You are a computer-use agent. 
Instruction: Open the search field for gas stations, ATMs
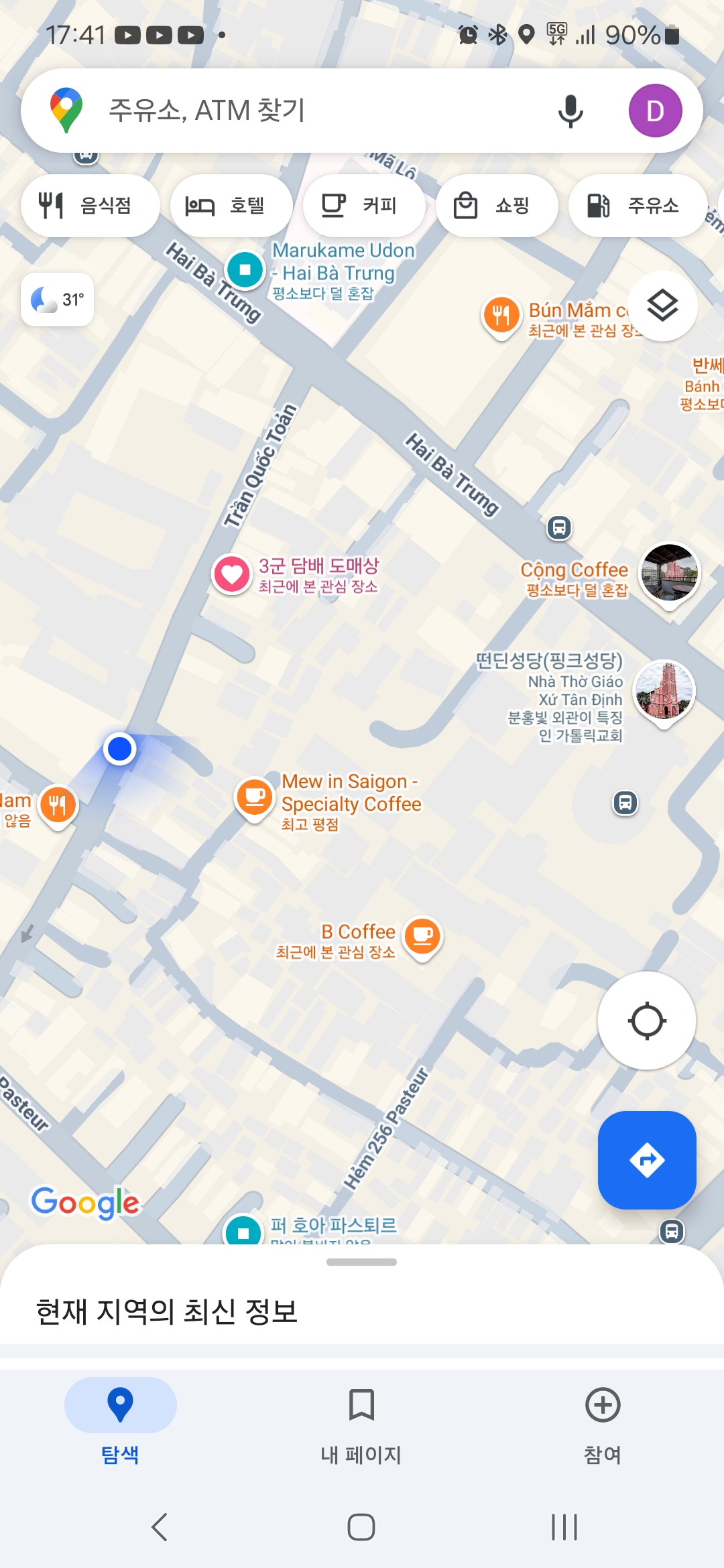[x=302, y=111]
